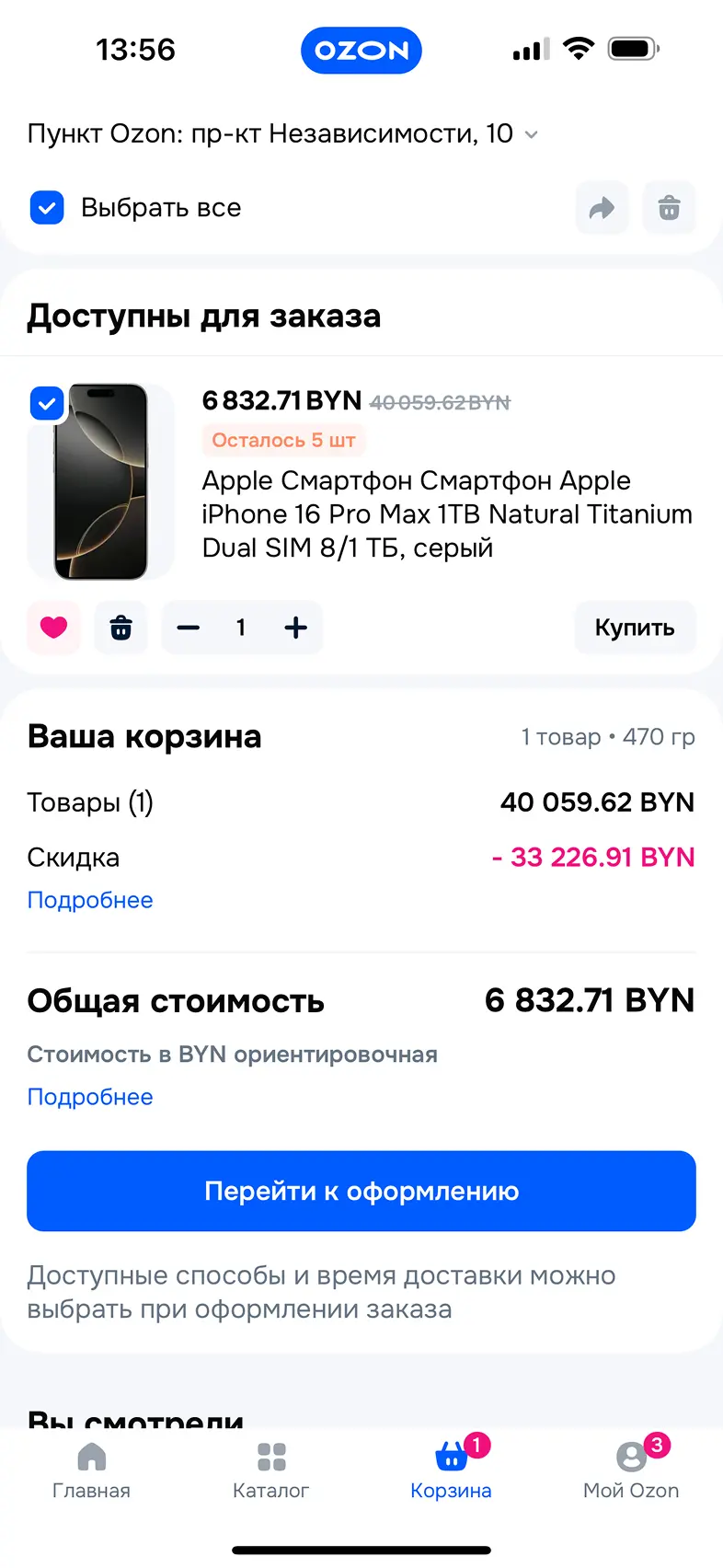Viewport: 723px width, 1568px height.
Task: Open the iPhone 16 Pro Max product page
Action: click(x=446, y=513)
